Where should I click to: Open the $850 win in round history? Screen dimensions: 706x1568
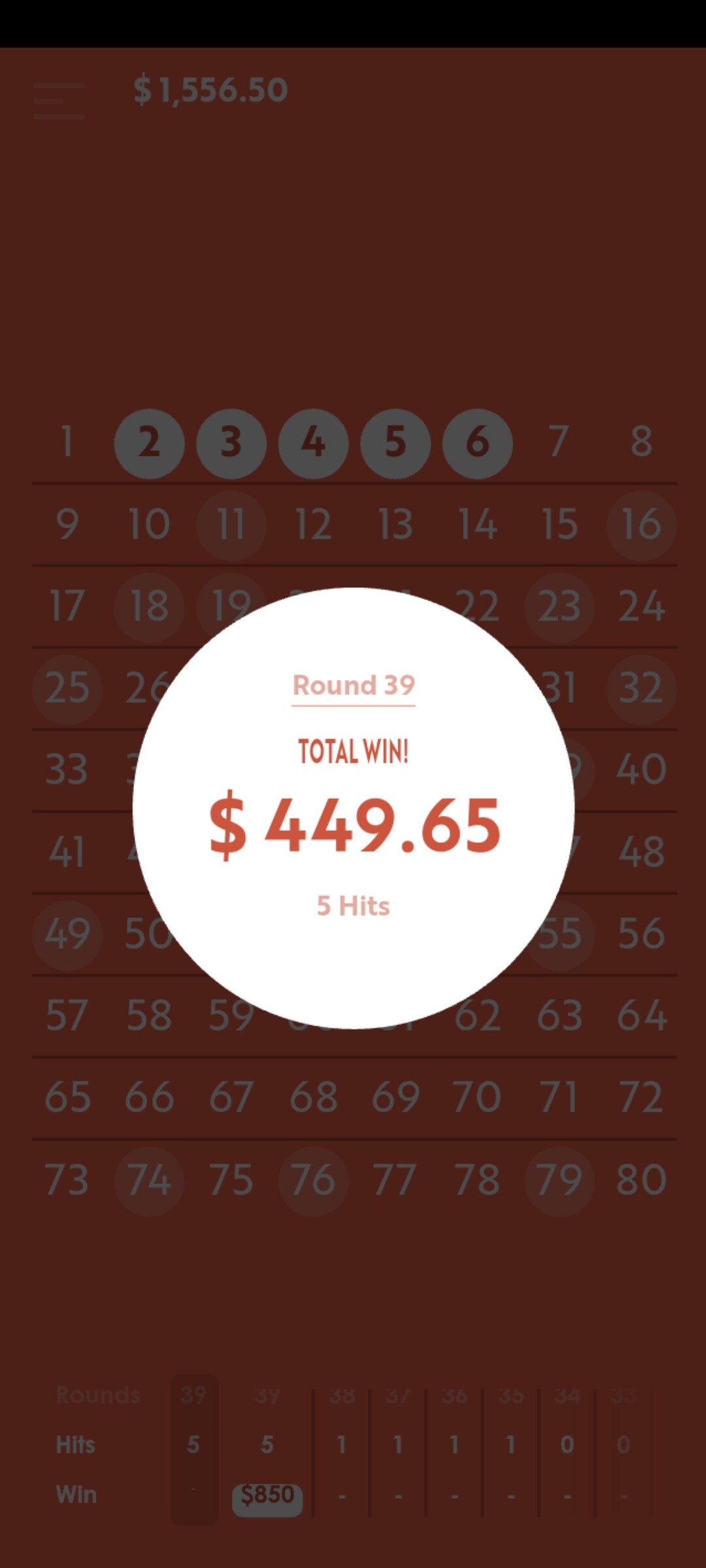pos(267,1495)
